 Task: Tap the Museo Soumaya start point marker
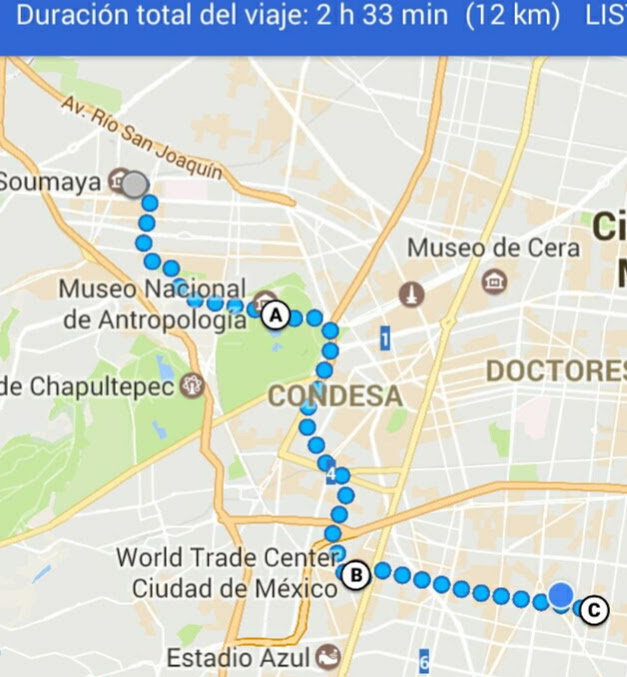(x=134, y=184)
